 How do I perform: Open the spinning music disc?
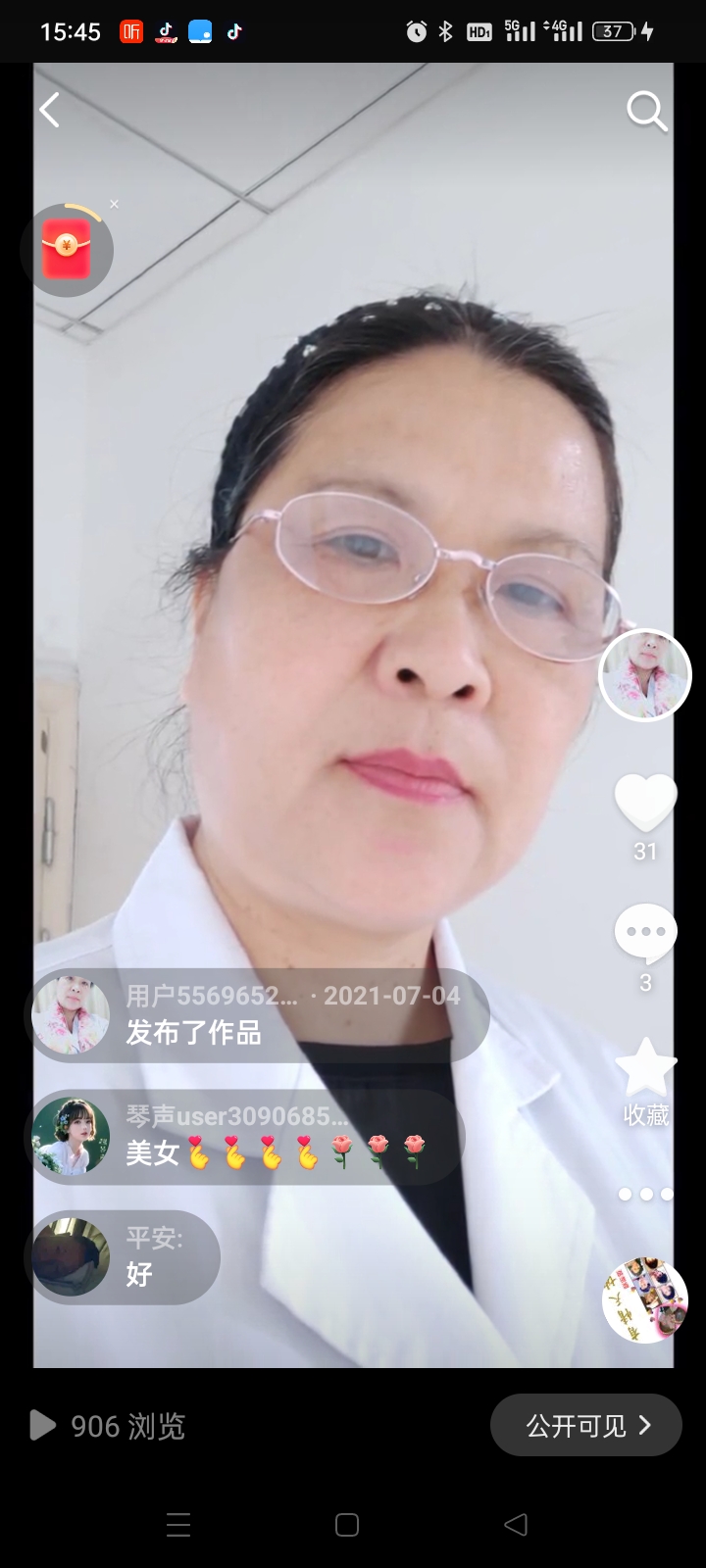[644, 1299]
